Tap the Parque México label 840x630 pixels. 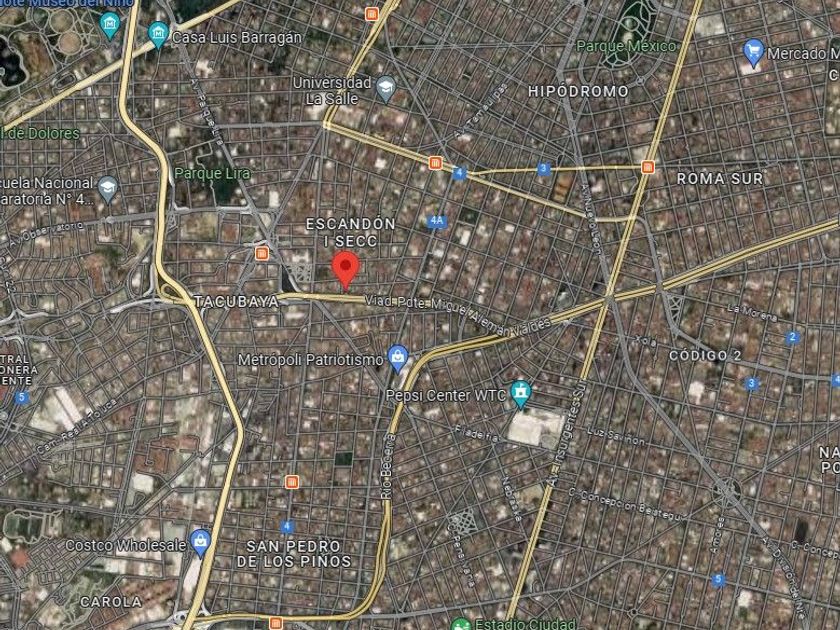(626, 46)
